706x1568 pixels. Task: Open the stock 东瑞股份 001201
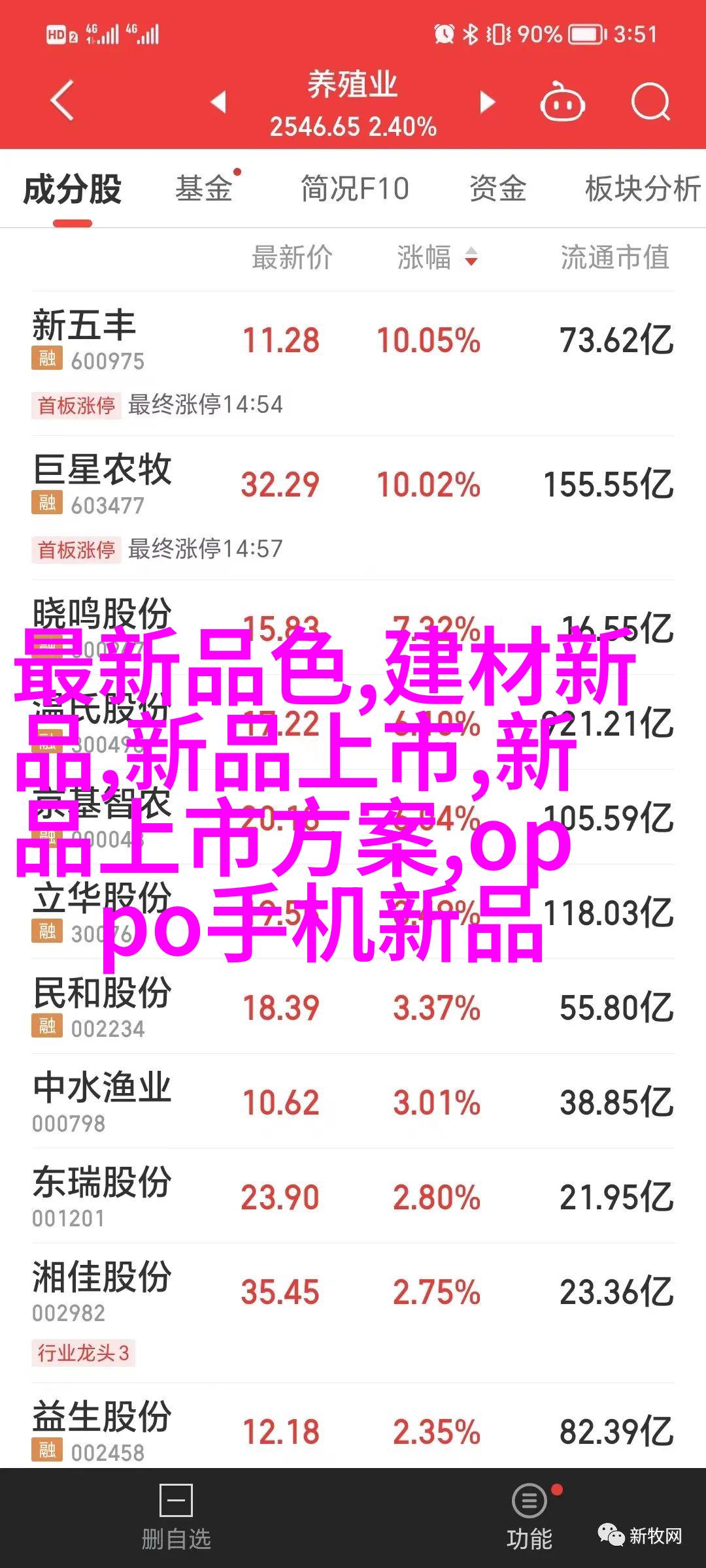tap(353, 1196)
